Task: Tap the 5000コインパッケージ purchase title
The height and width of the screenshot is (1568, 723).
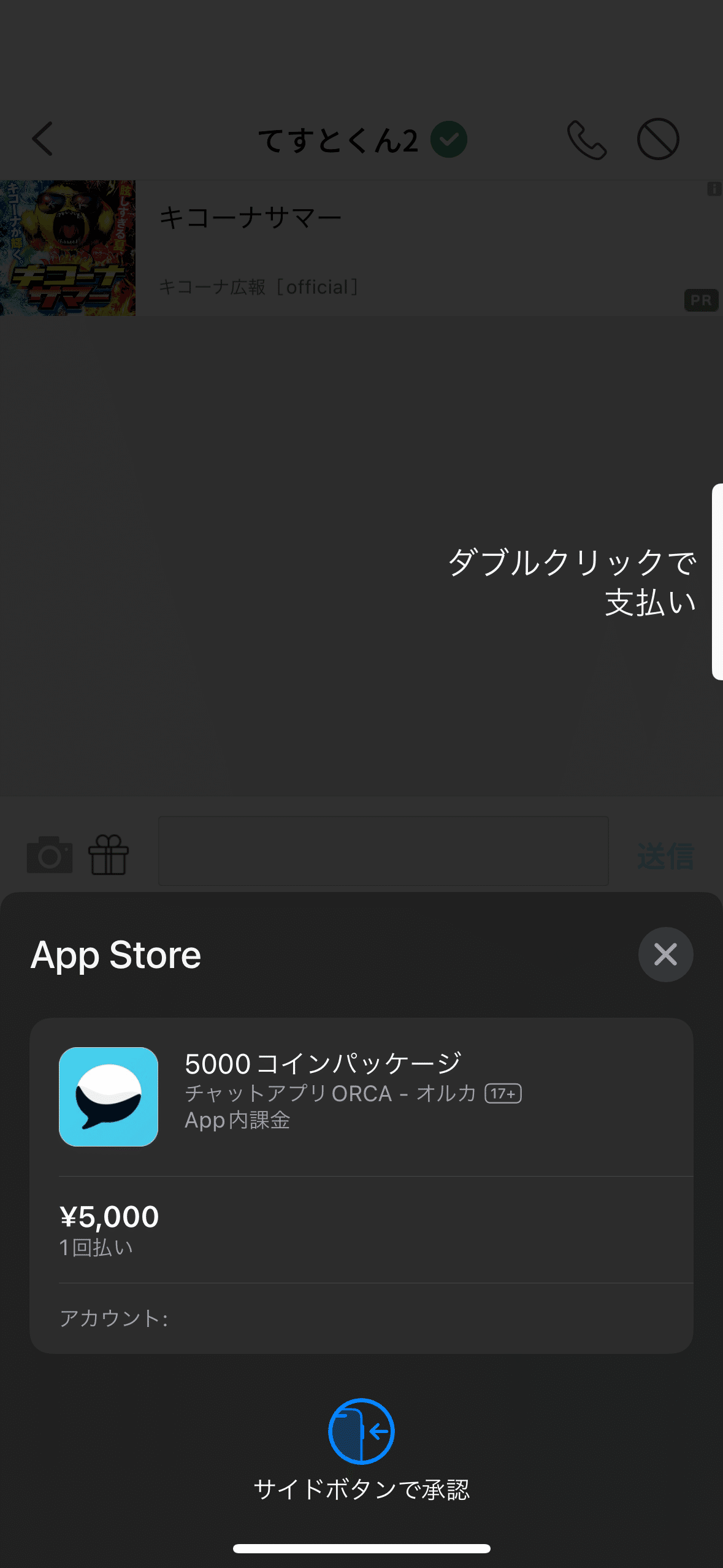Action: point(323,1061)
